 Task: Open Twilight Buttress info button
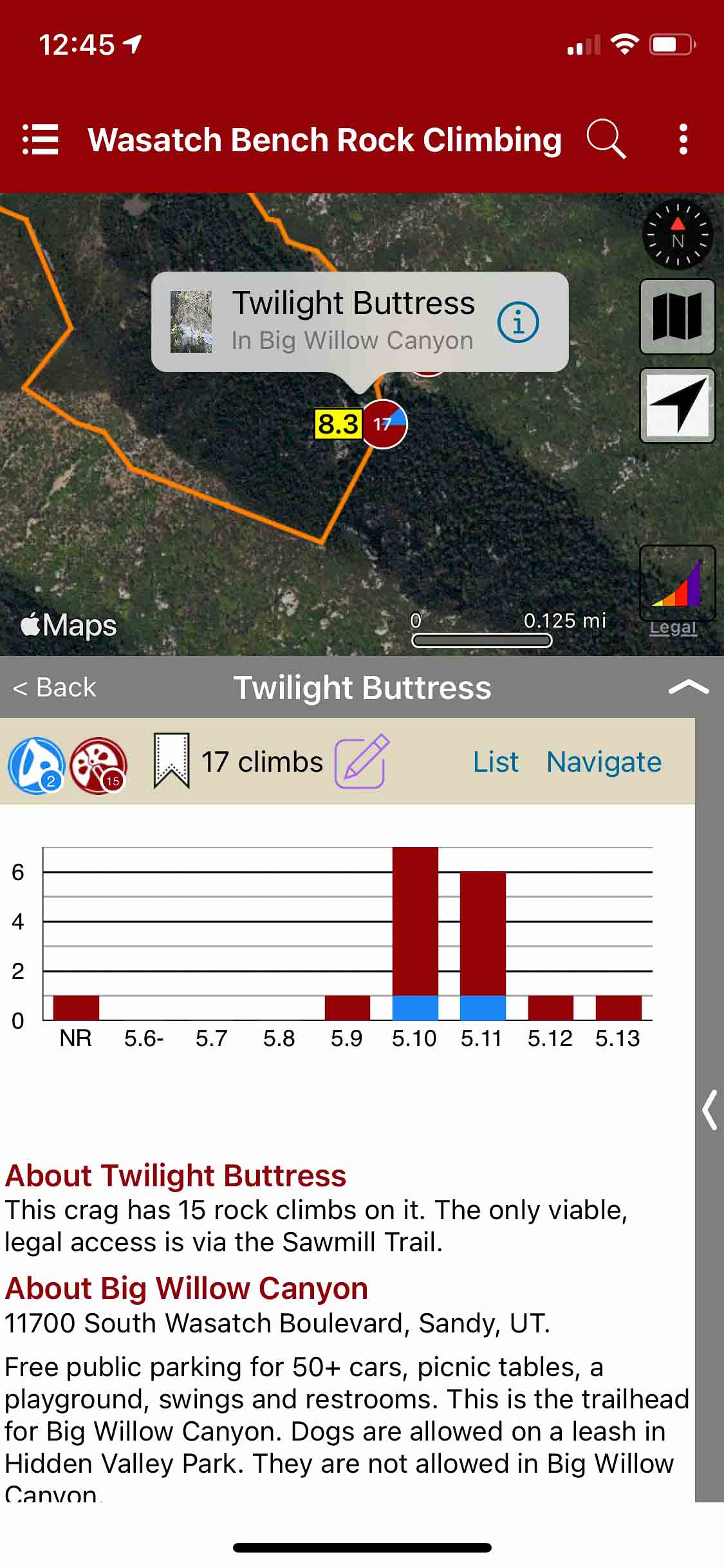(x=518, y=322)
